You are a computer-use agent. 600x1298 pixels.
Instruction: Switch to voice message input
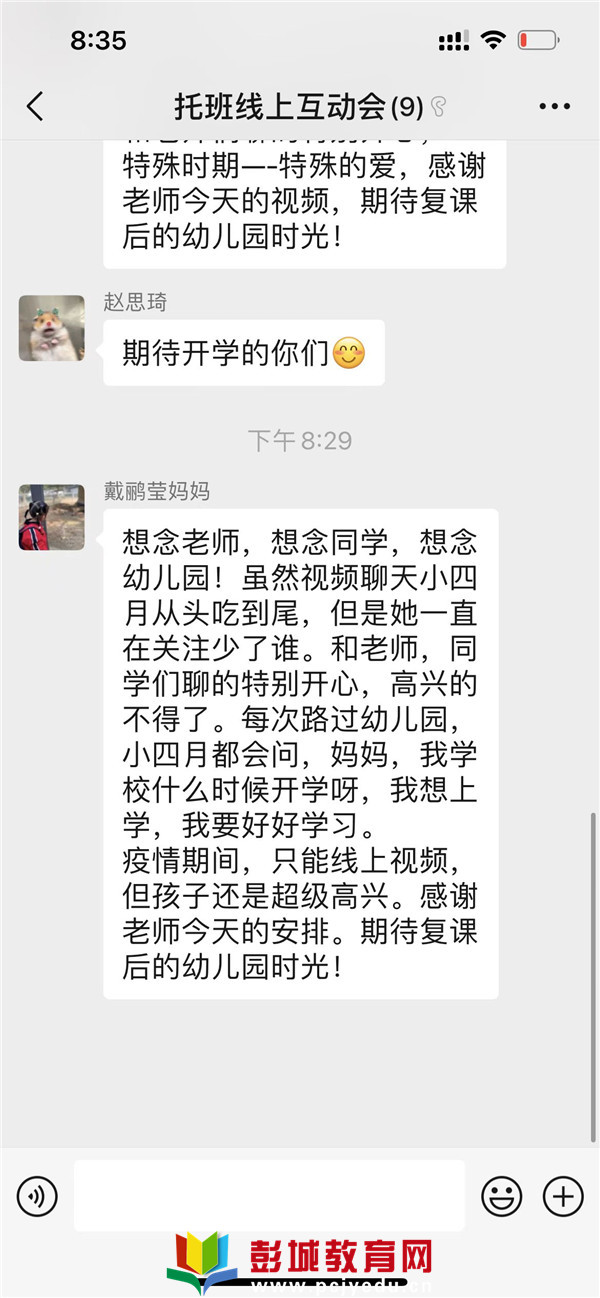[x=38, y=1195]
